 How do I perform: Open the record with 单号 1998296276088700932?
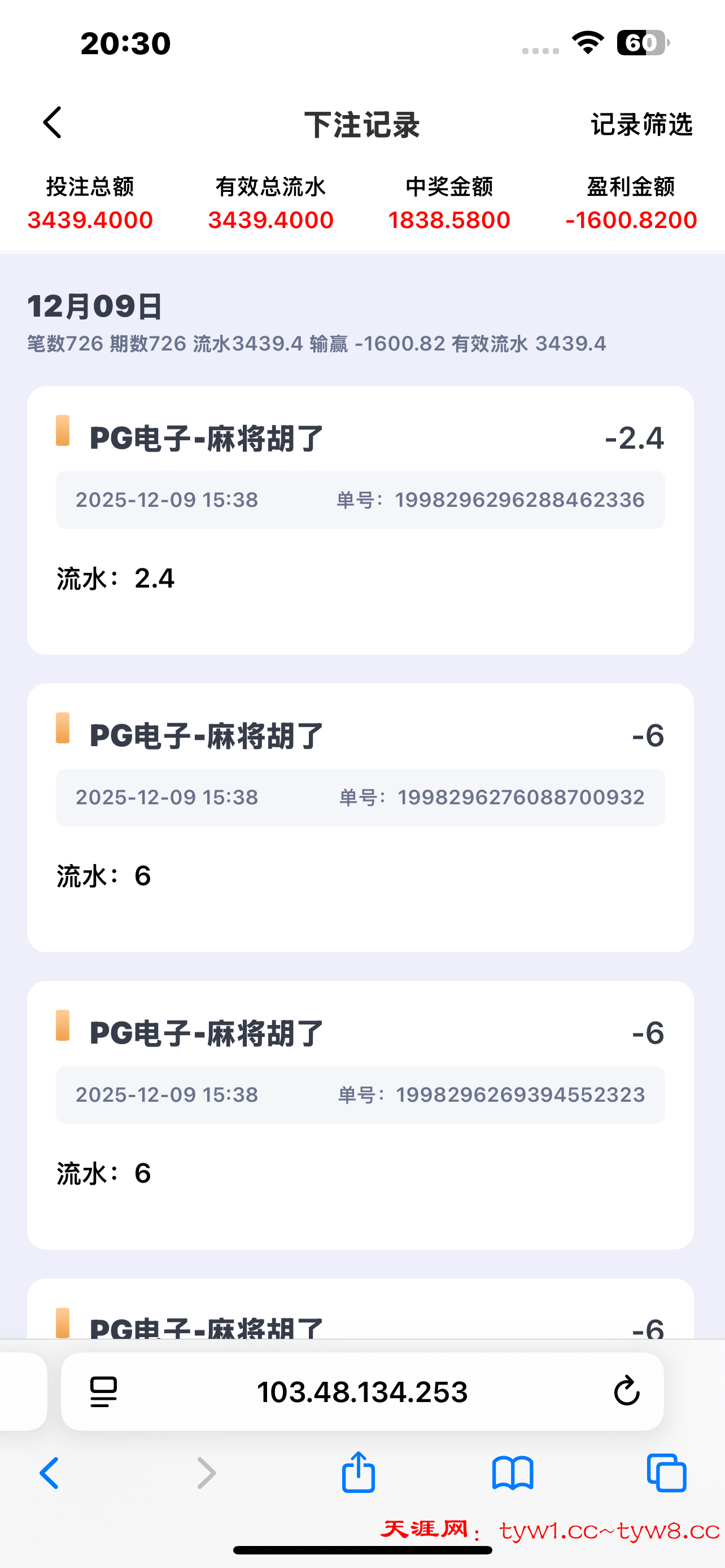point(360,817)
